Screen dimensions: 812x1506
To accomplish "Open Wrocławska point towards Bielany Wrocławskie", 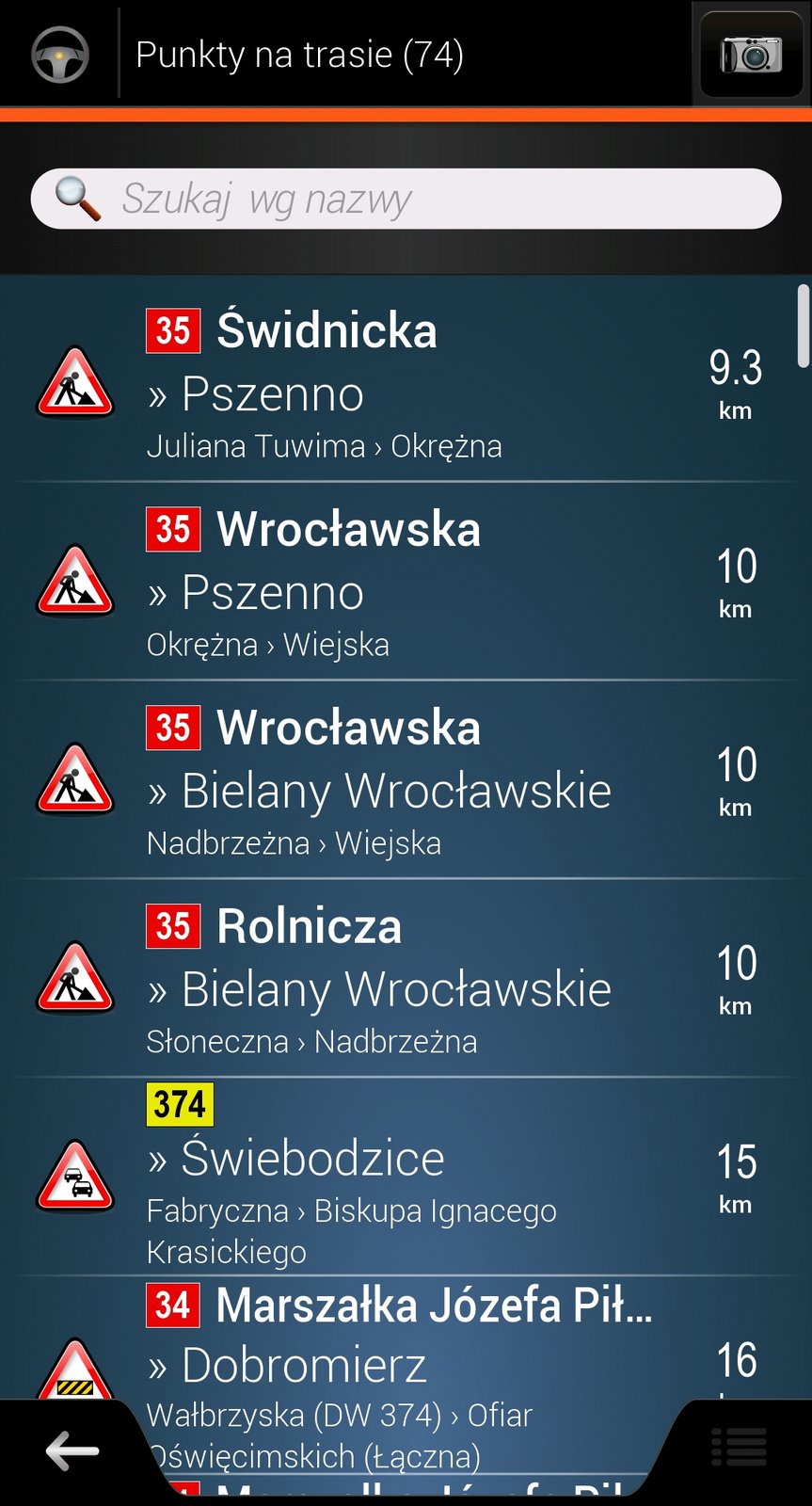I will [x=406, y=779].
